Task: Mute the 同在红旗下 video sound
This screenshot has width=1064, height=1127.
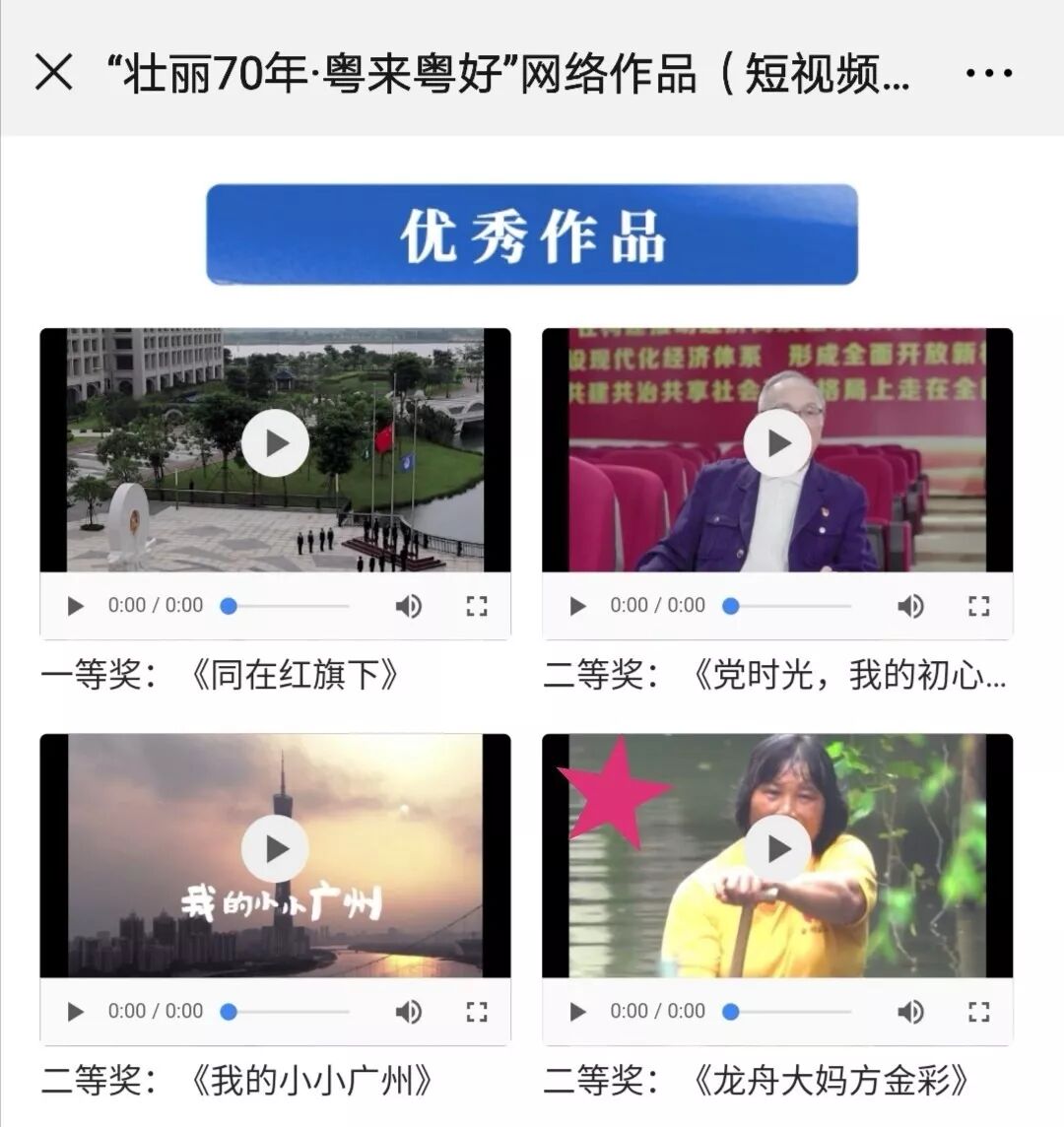Action: [408, 606]
